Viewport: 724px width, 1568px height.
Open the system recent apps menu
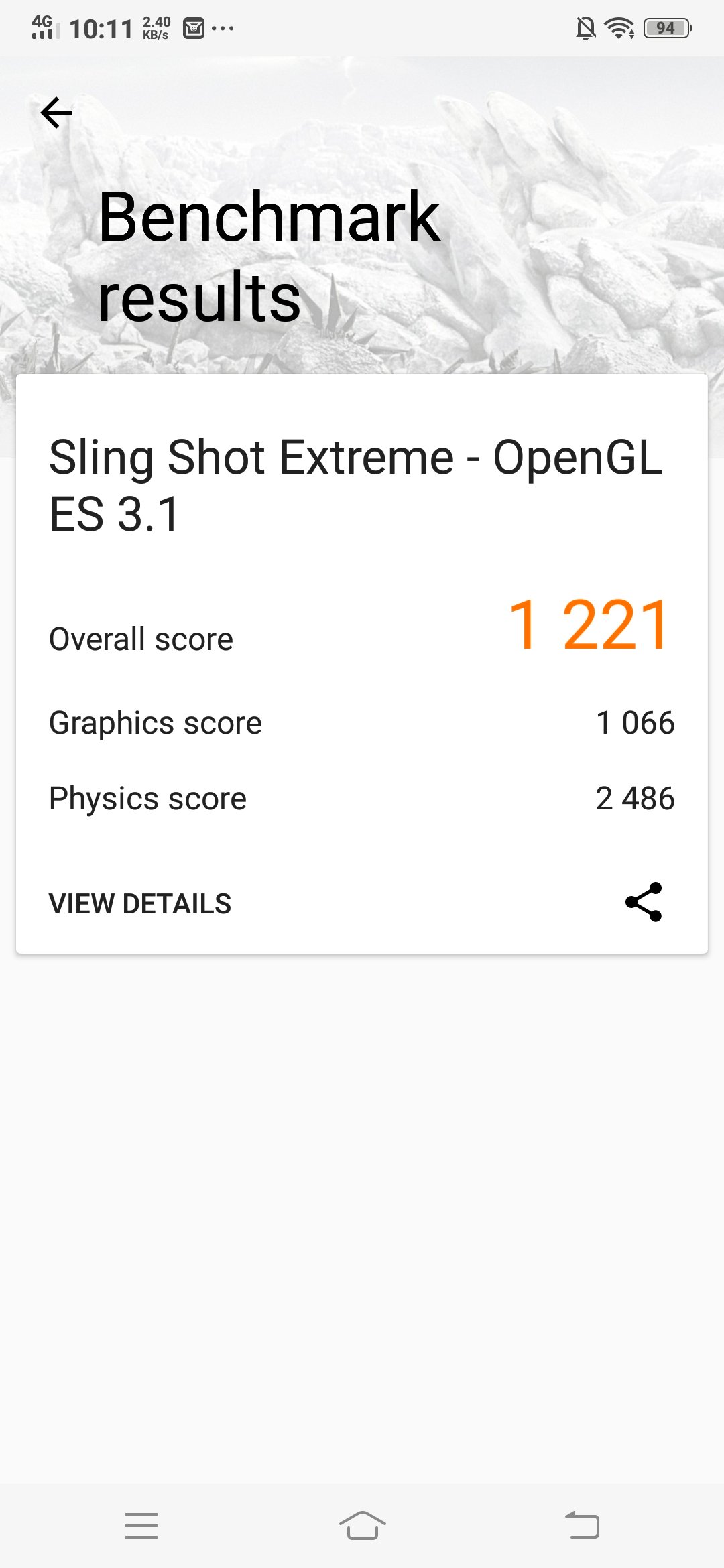pyautogui.click(x=141, y=1526)
